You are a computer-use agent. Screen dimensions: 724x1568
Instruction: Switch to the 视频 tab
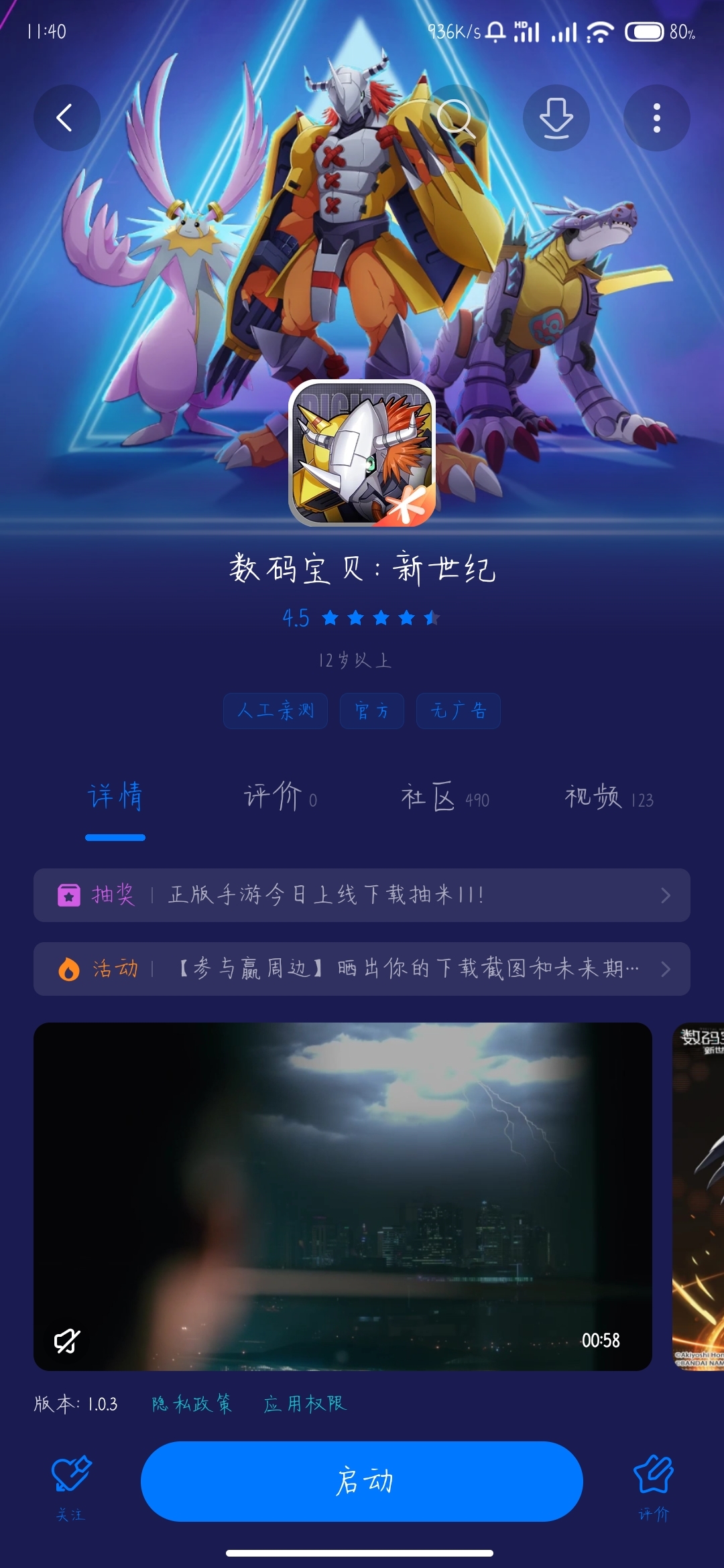608,797
